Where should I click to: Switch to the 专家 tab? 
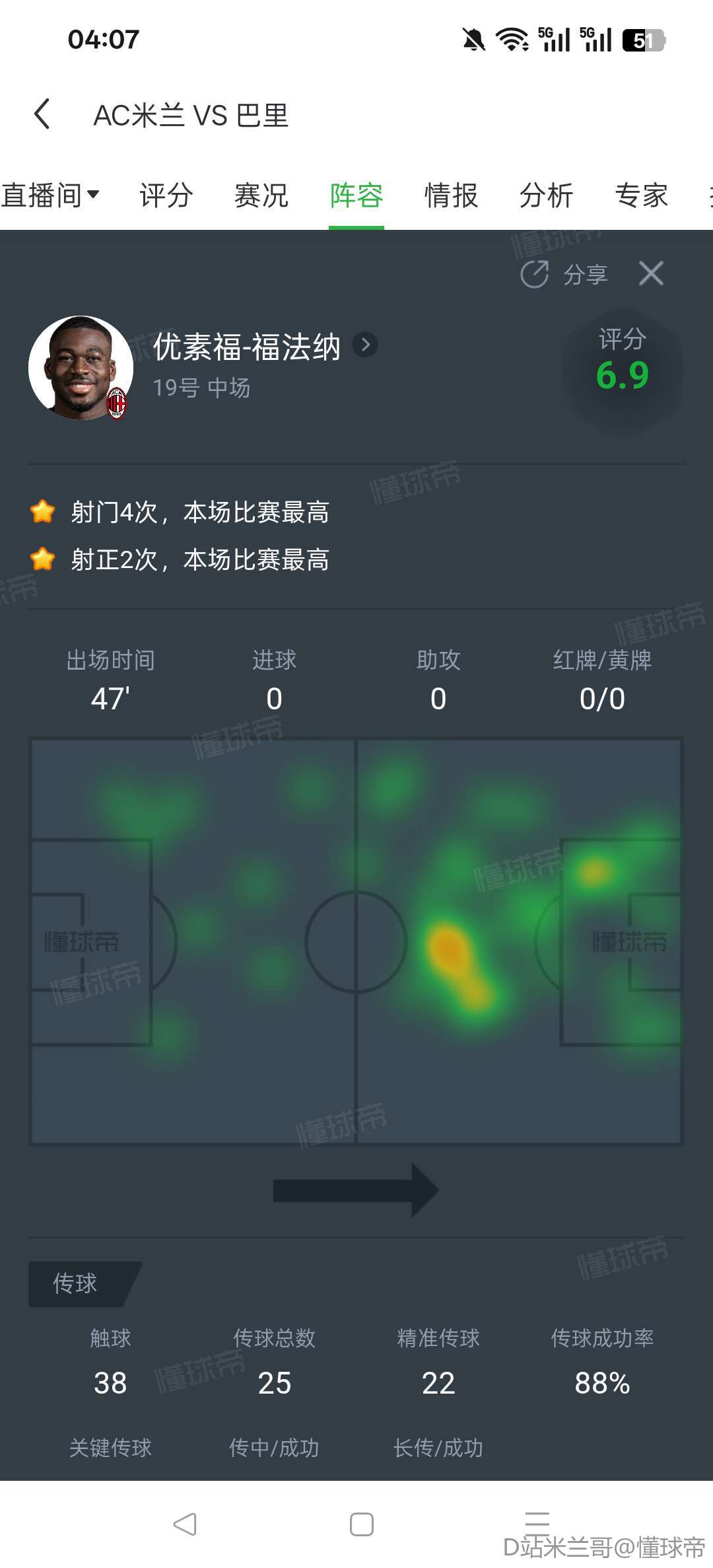coord(641,196)
